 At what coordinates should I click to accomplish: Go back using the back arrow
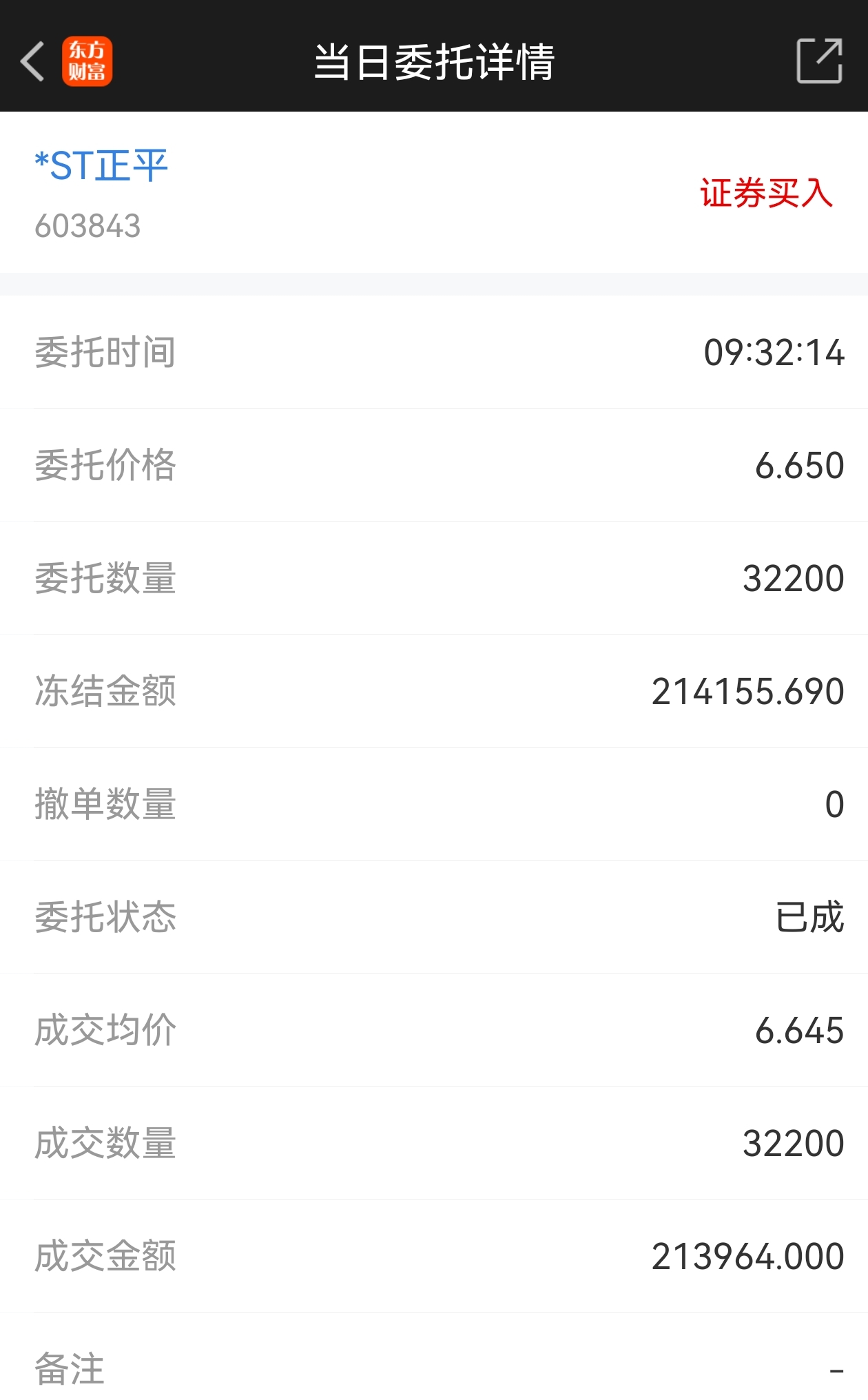pyautogui.click(x=33, y=61)
